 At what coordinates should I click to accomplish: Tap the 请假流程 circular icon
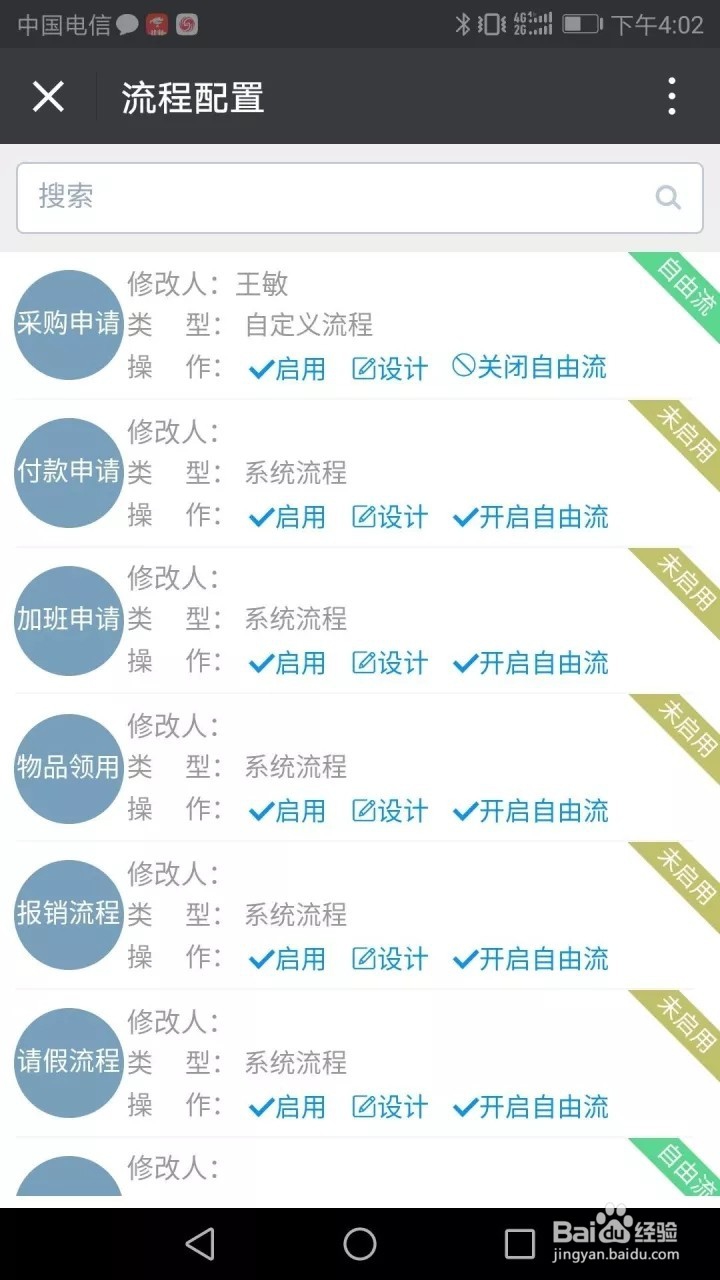pos(67,1063)
